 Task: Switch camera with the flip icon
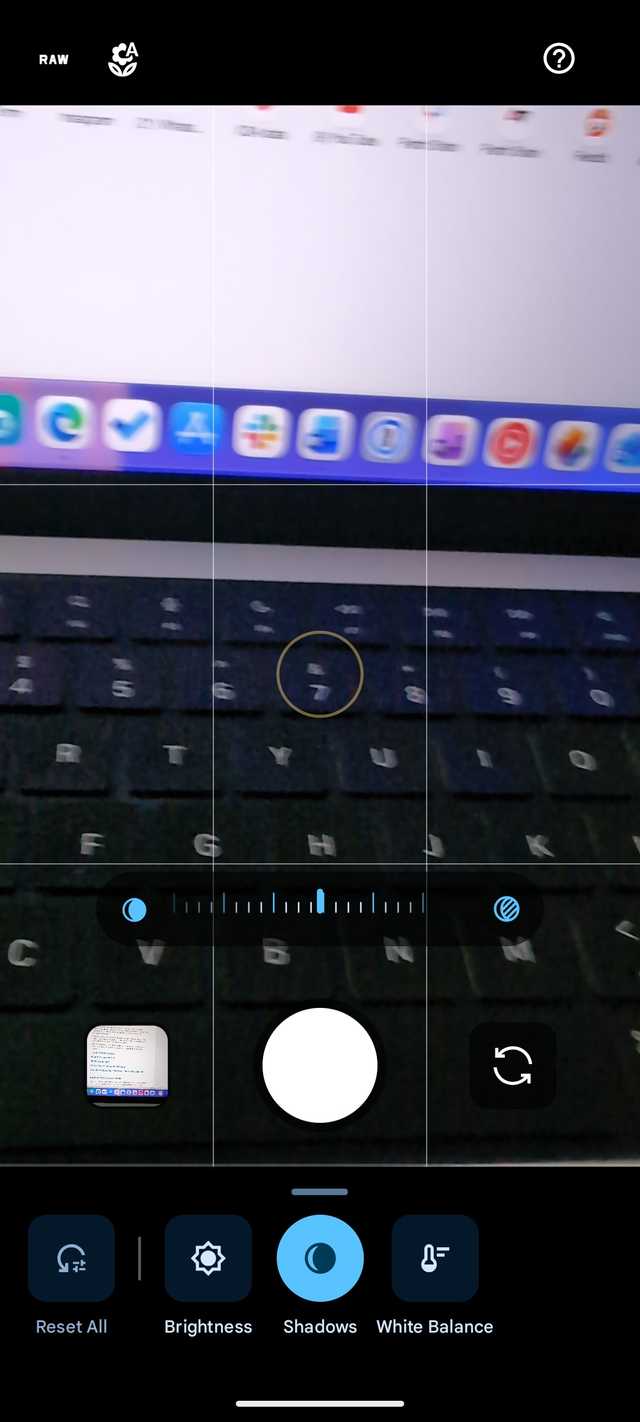point(512,1065)
